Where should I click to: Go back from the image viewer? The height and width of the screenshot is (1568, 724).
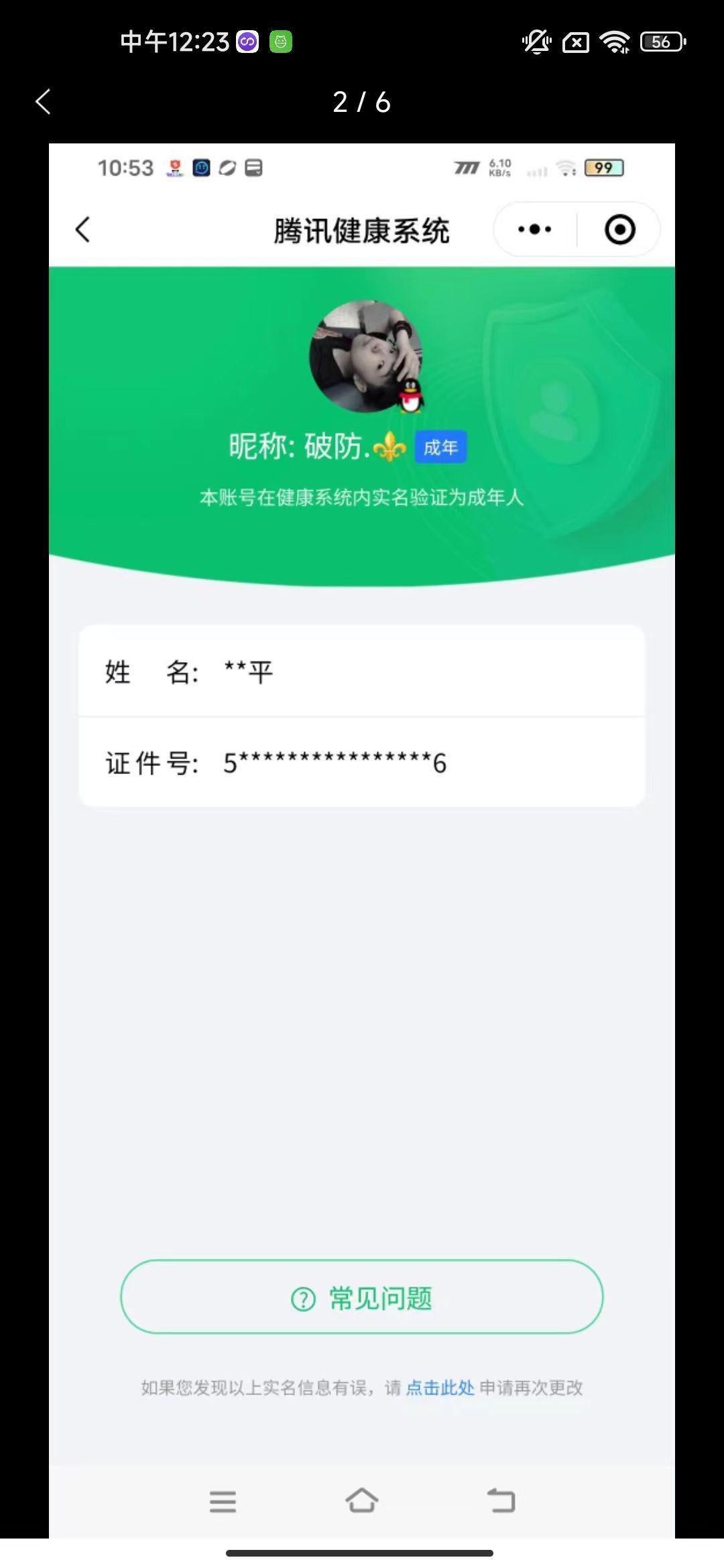(44, 102)
